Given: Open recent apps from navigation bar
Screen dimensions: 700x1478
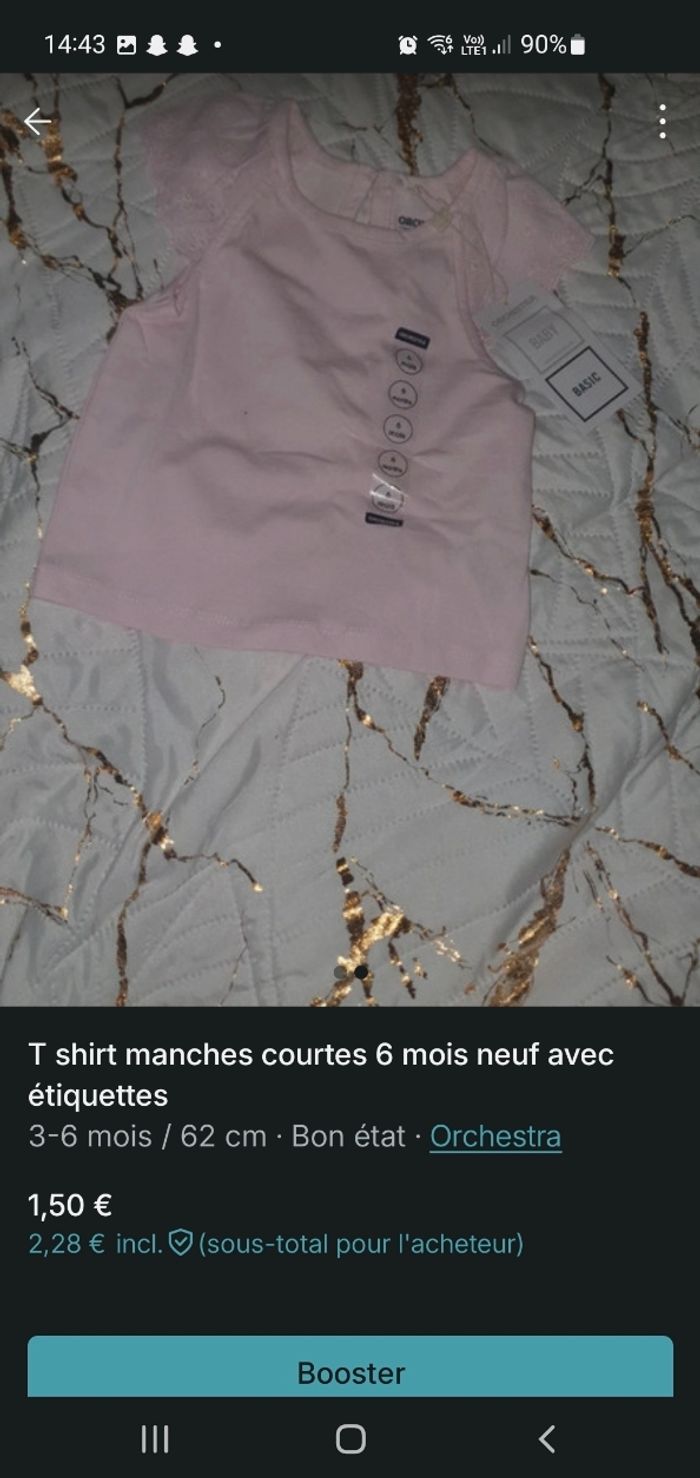Looking at the screenshot, I should 155,1439.
